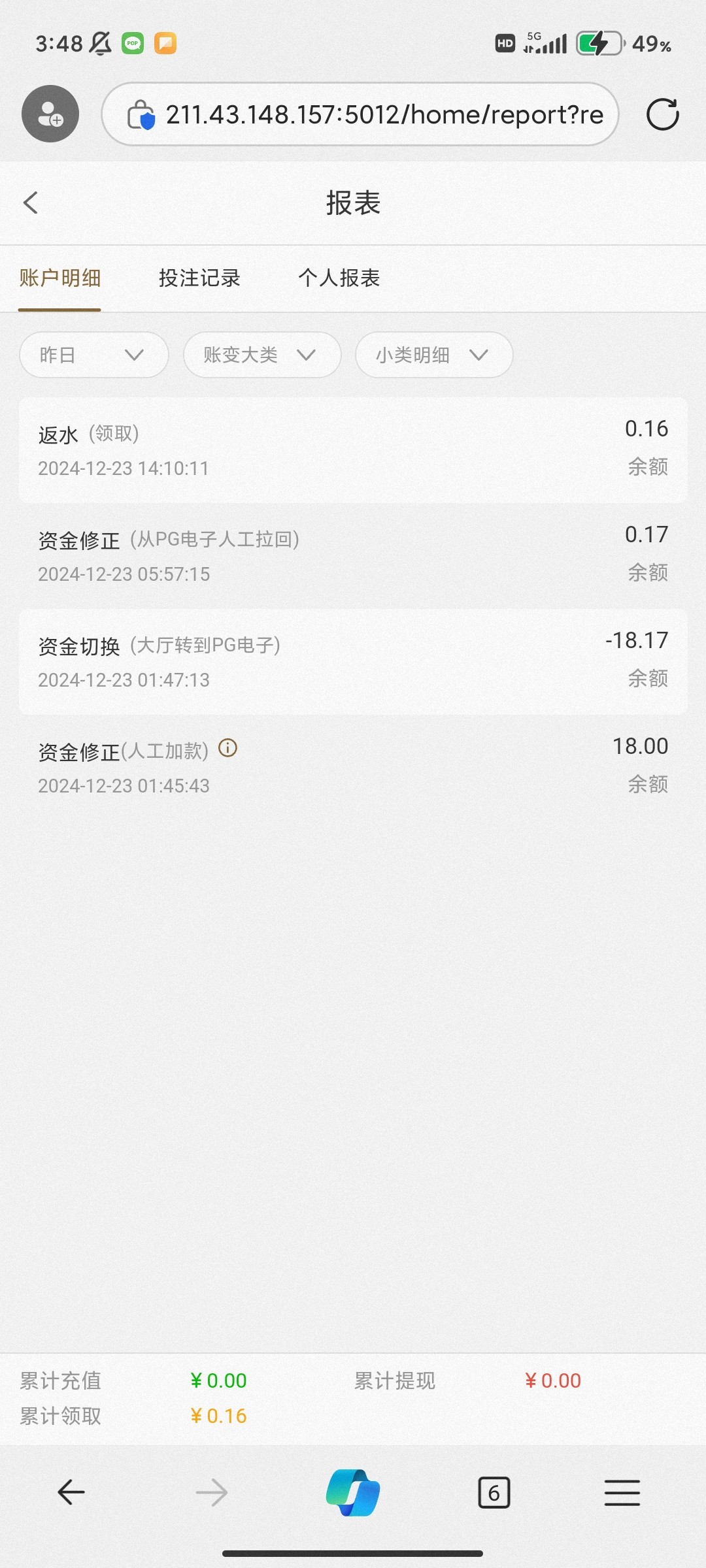The height and width of the screenshot is (1568, 706).
Task: Switch to the 投注记录 tab
Action: click(x=199, y=278)
